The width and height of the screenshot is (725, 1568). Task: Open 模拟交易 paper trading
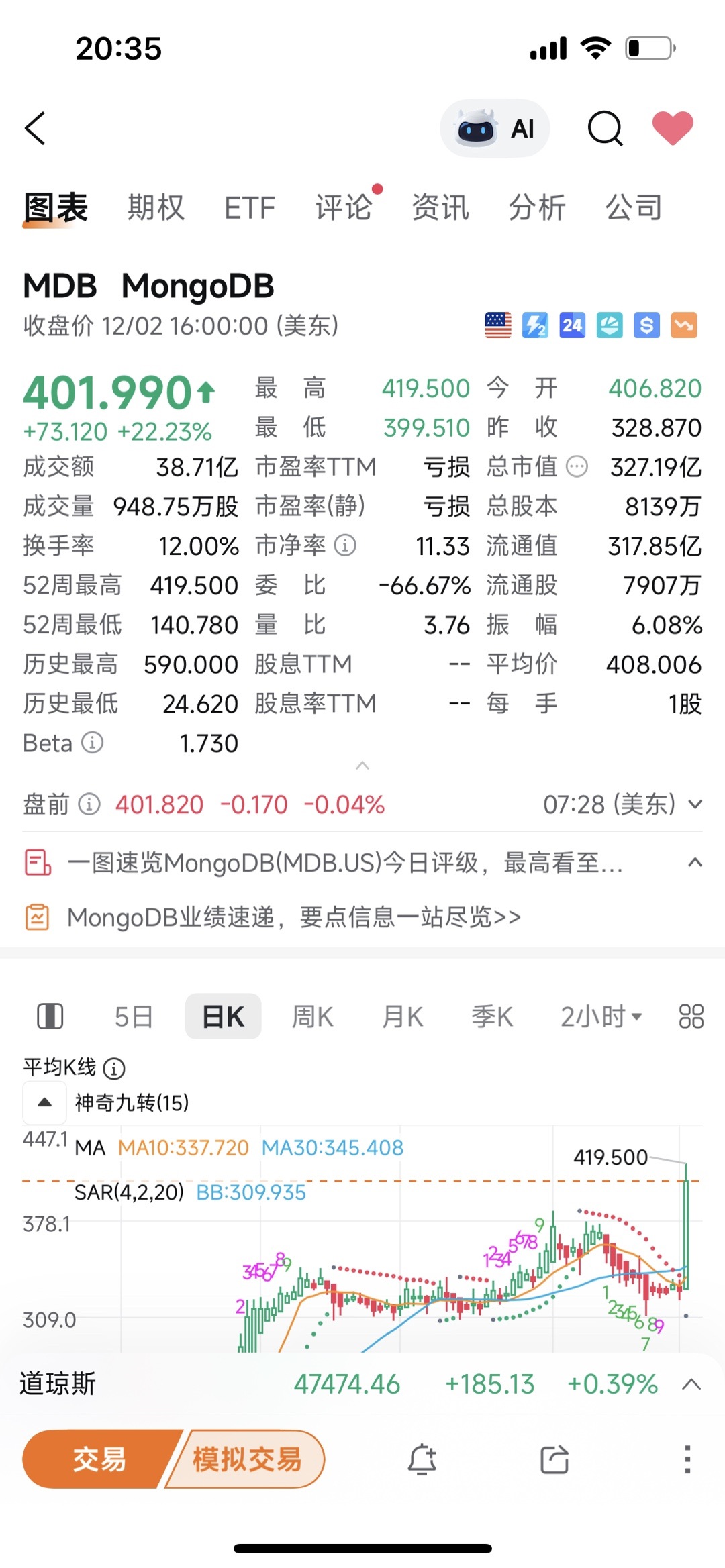(247, 1459)
